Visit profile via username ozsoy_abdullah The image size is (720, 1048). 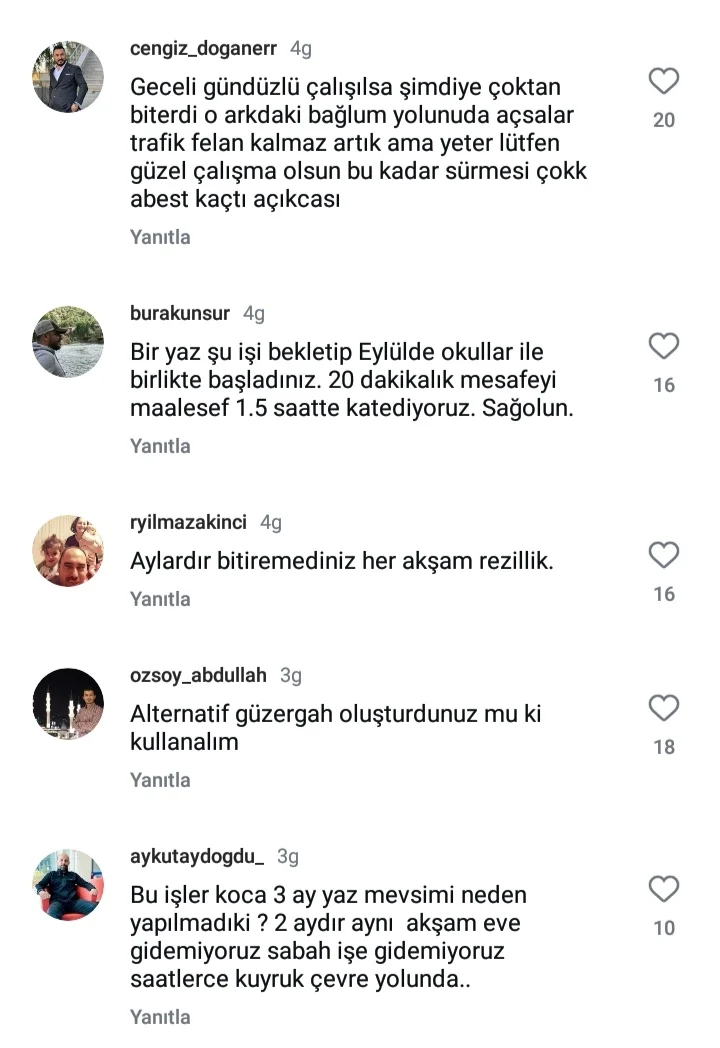pyautogui.click(x=200, y=676)
